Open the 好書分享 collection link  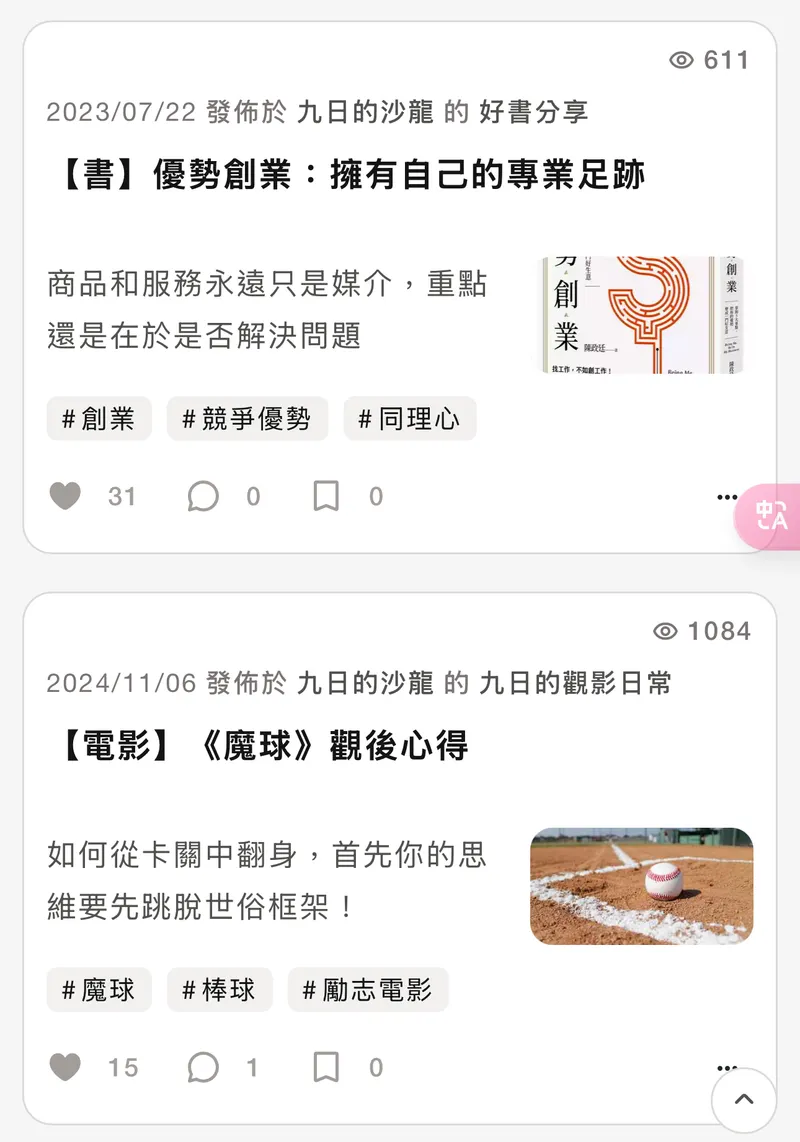pyautogui.click(x=533, y=112)
